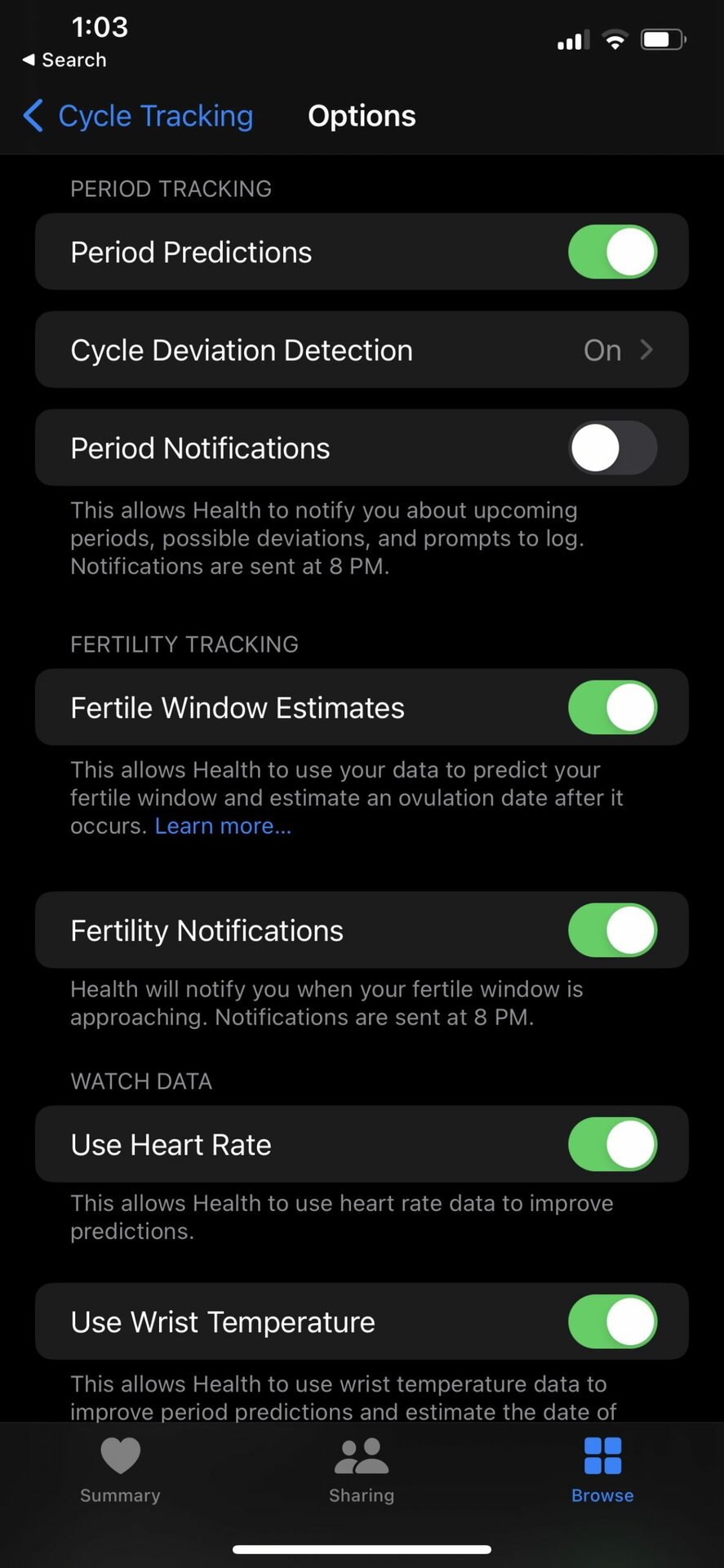Disable Use Wrist Temperature
The image size is (724, 1568).
[612, 1321]
